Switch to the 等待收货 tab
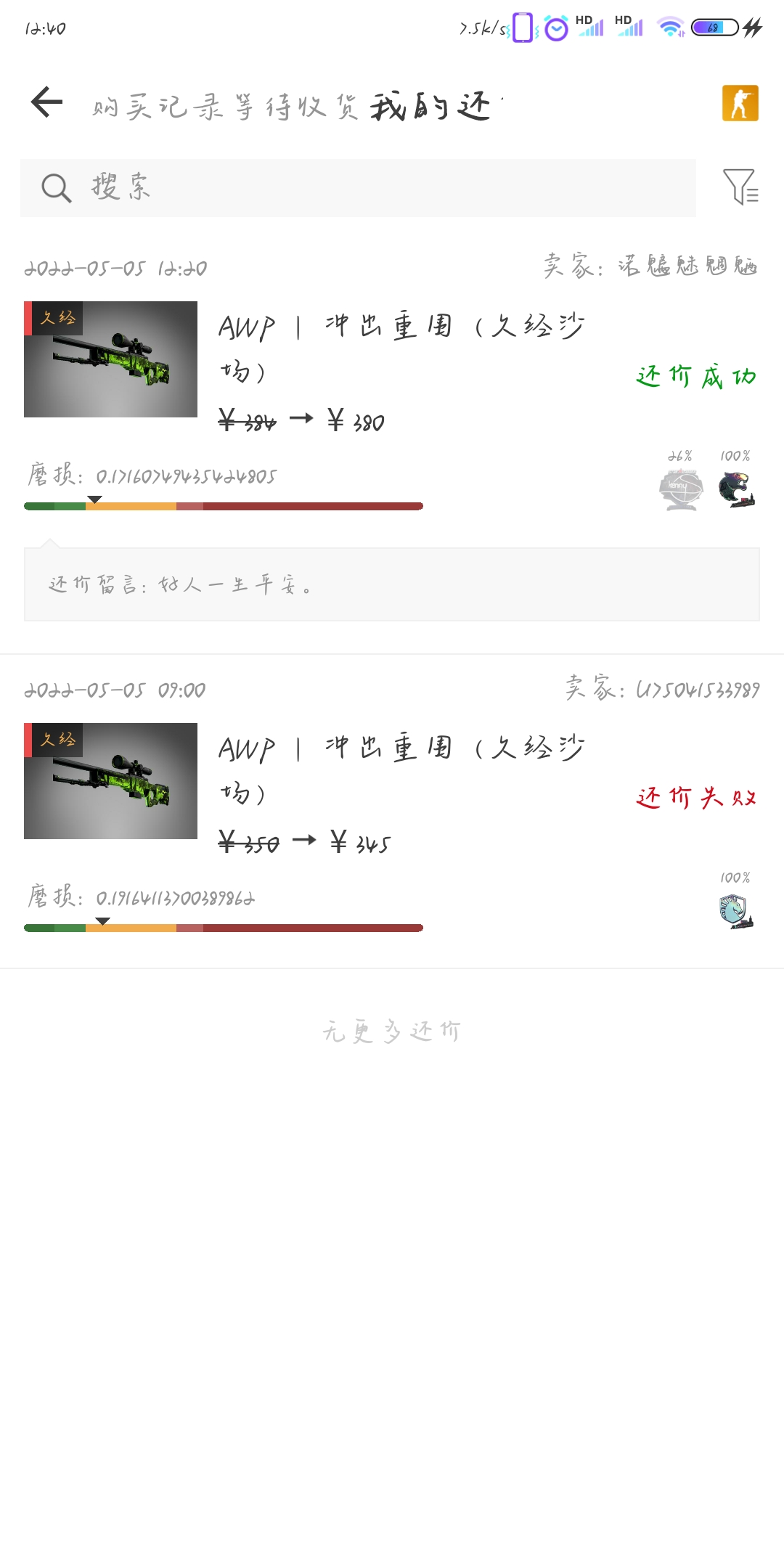This screenshot has height=1568, width=784. [x=296, y=107]
